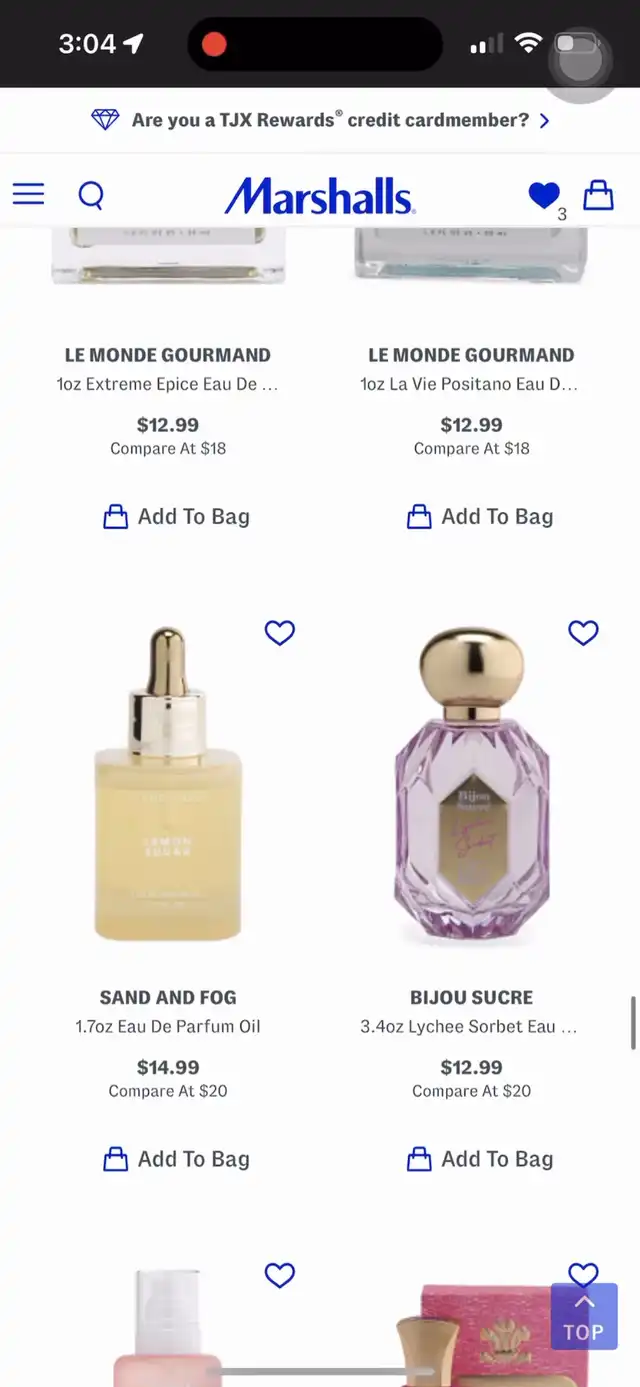Jump back to top of page

point(584,1317)
